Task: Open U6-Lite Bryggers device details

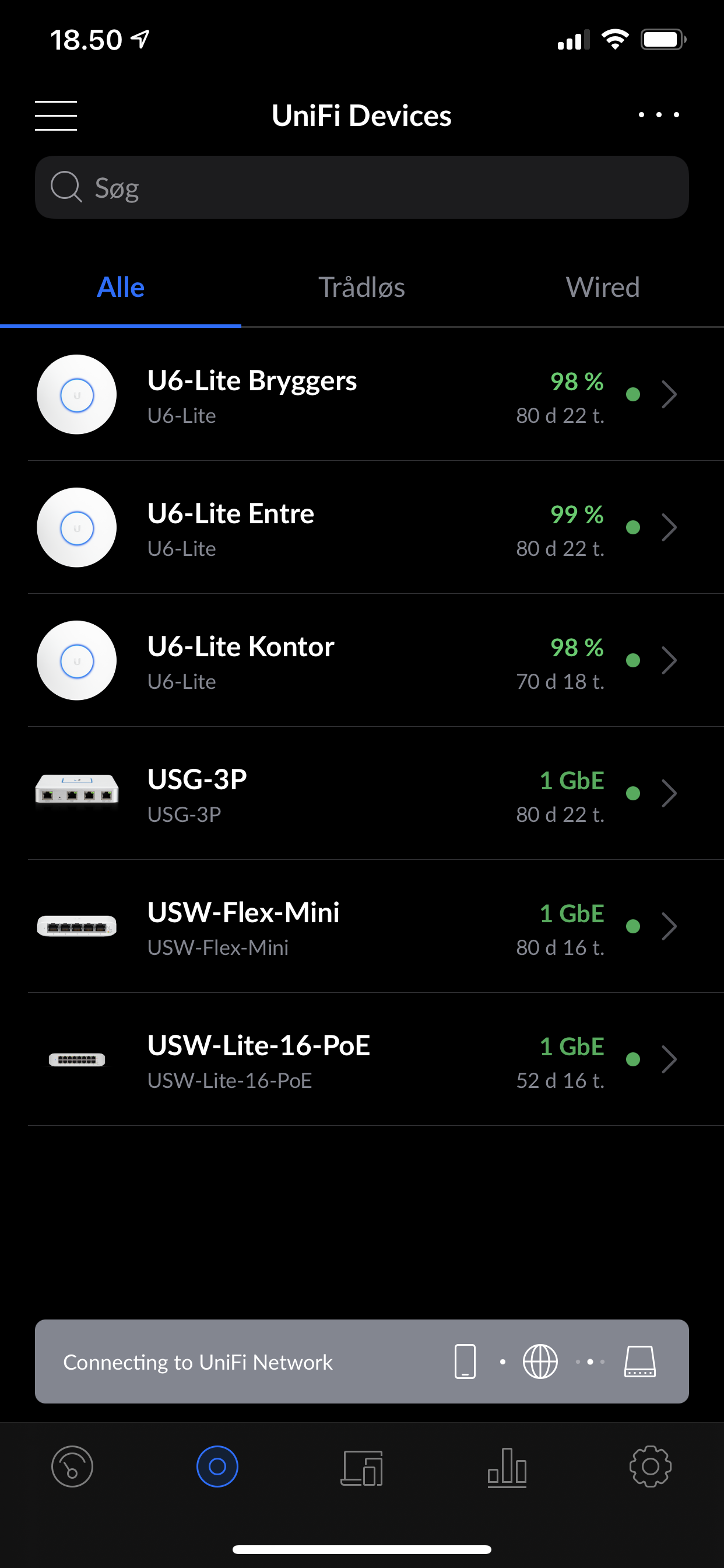Action: (362, 394)
